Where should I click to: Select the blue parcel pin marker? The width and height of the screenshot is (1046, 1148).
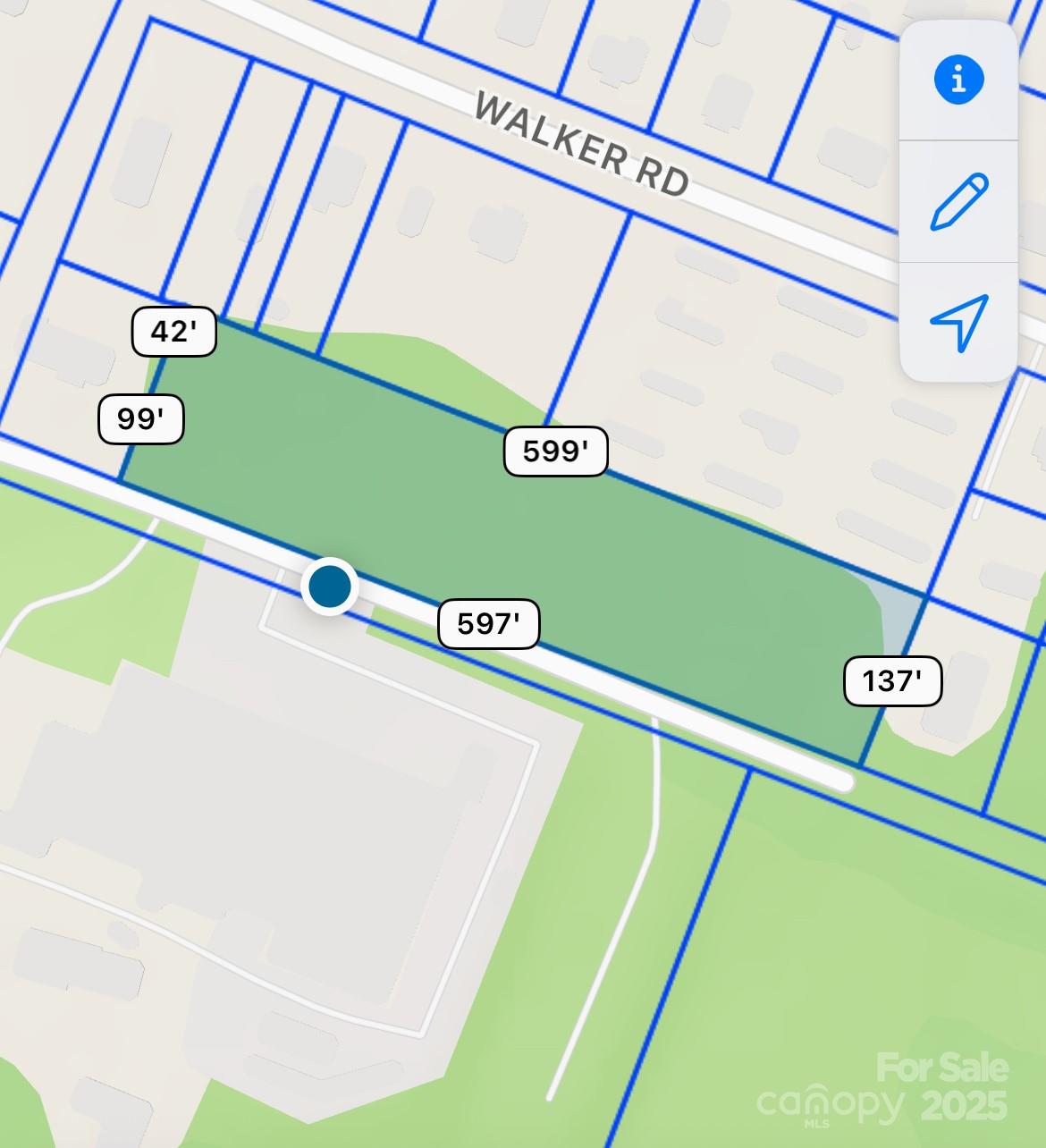pyautogui.click(x=330, y=587)
